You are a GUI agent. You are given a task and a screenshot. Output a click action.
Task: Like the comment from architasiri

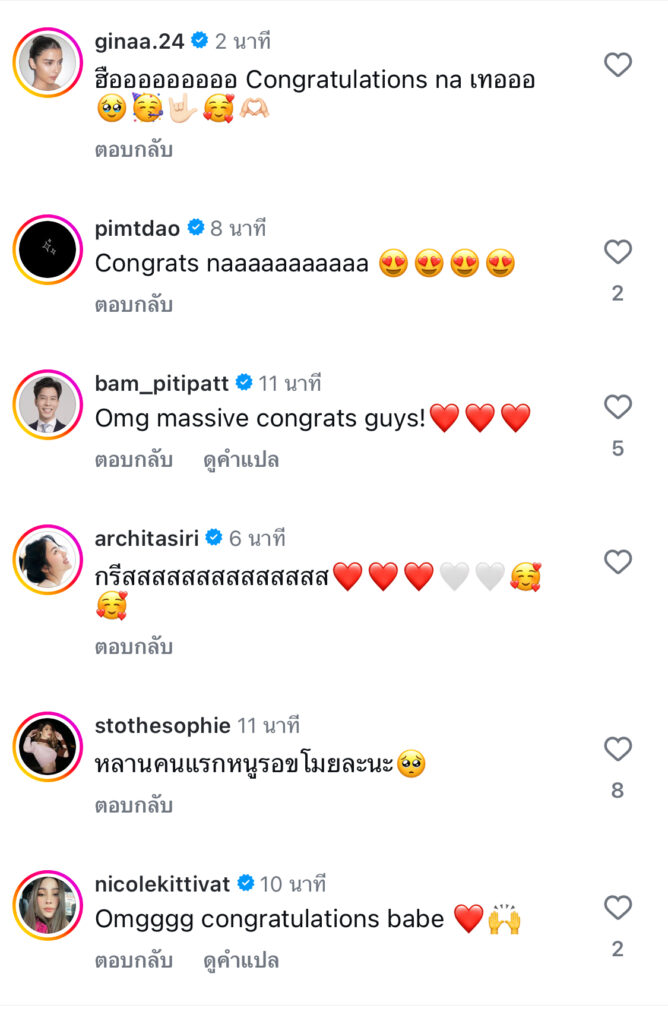[618, 562]
